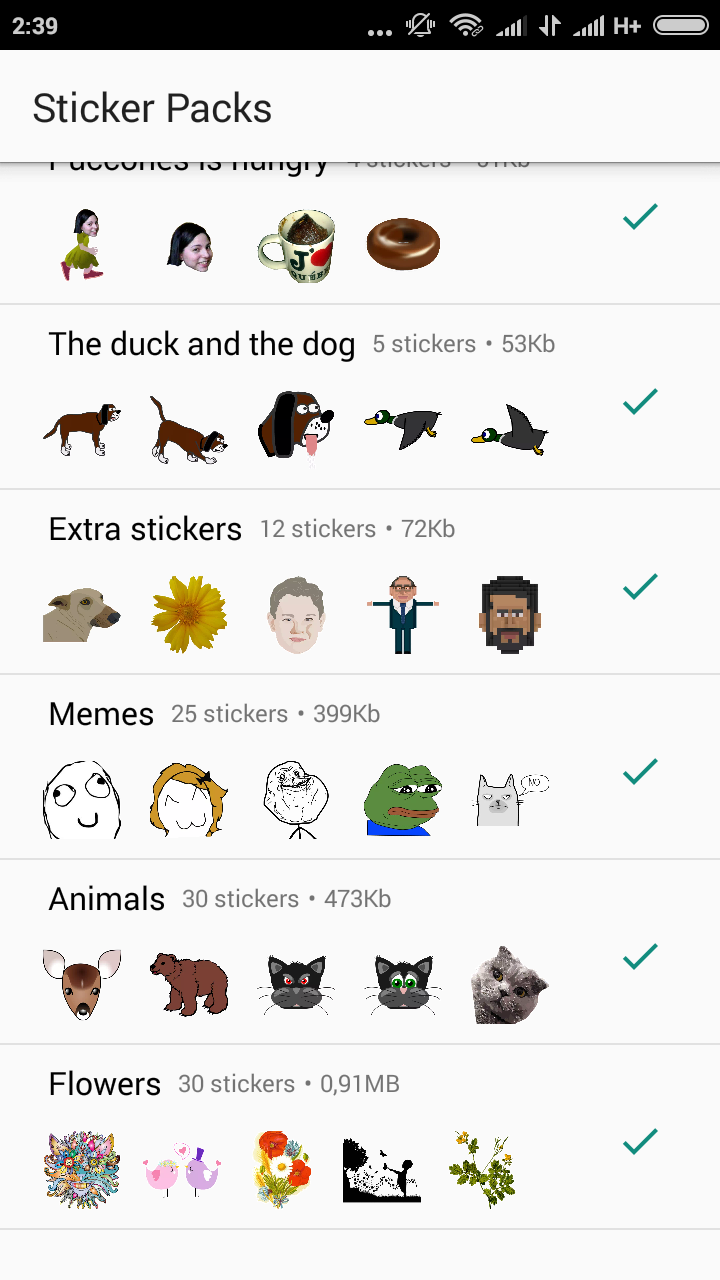The width and height of the screenshot is (720, 1280).
Task: Tap the checkmark for Extra stickers pack
Action: tap(640, 586)
